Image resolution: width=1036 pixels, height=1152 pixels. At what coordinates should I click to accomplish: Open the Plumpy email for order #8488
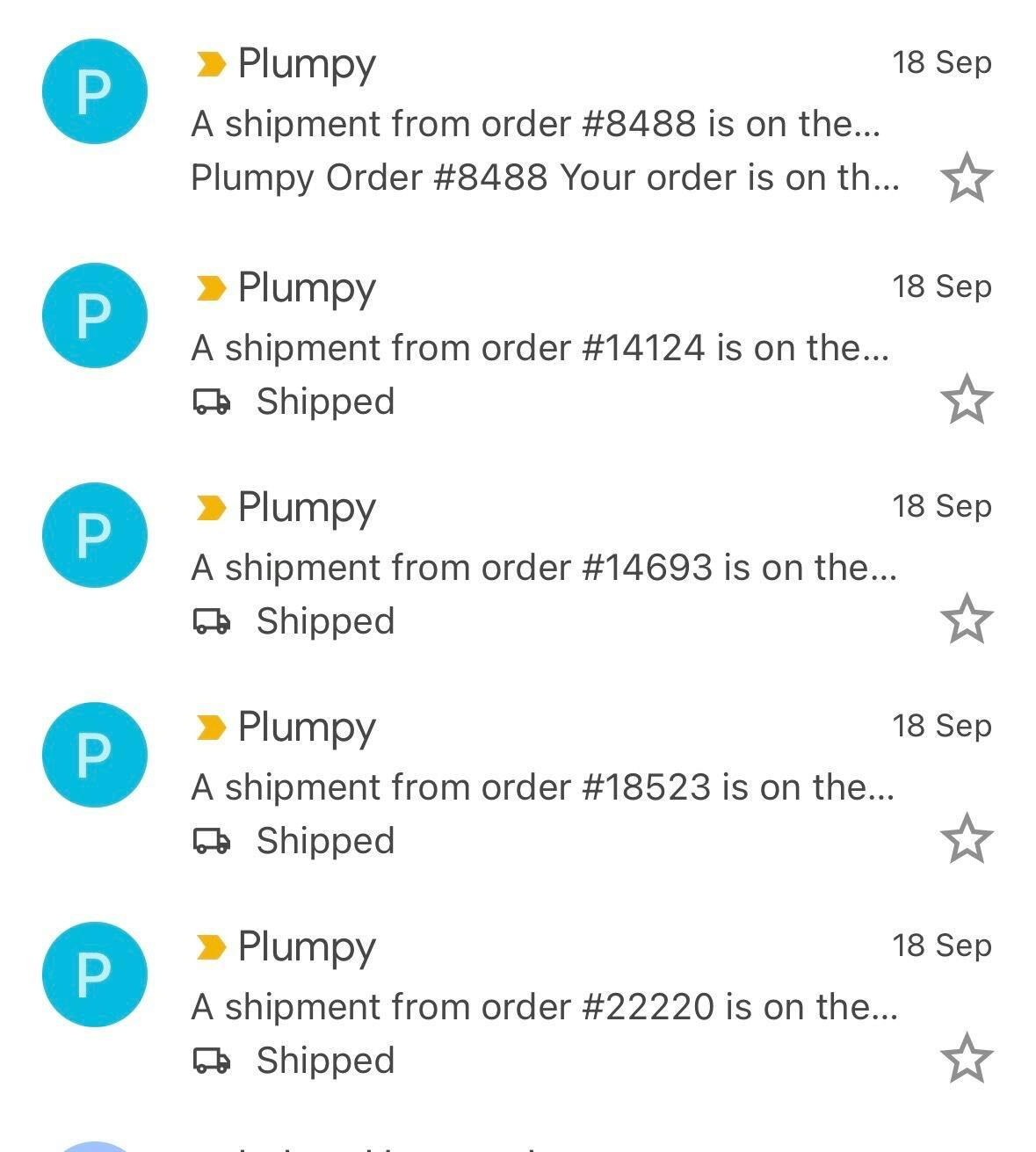[x=536, y=124]
